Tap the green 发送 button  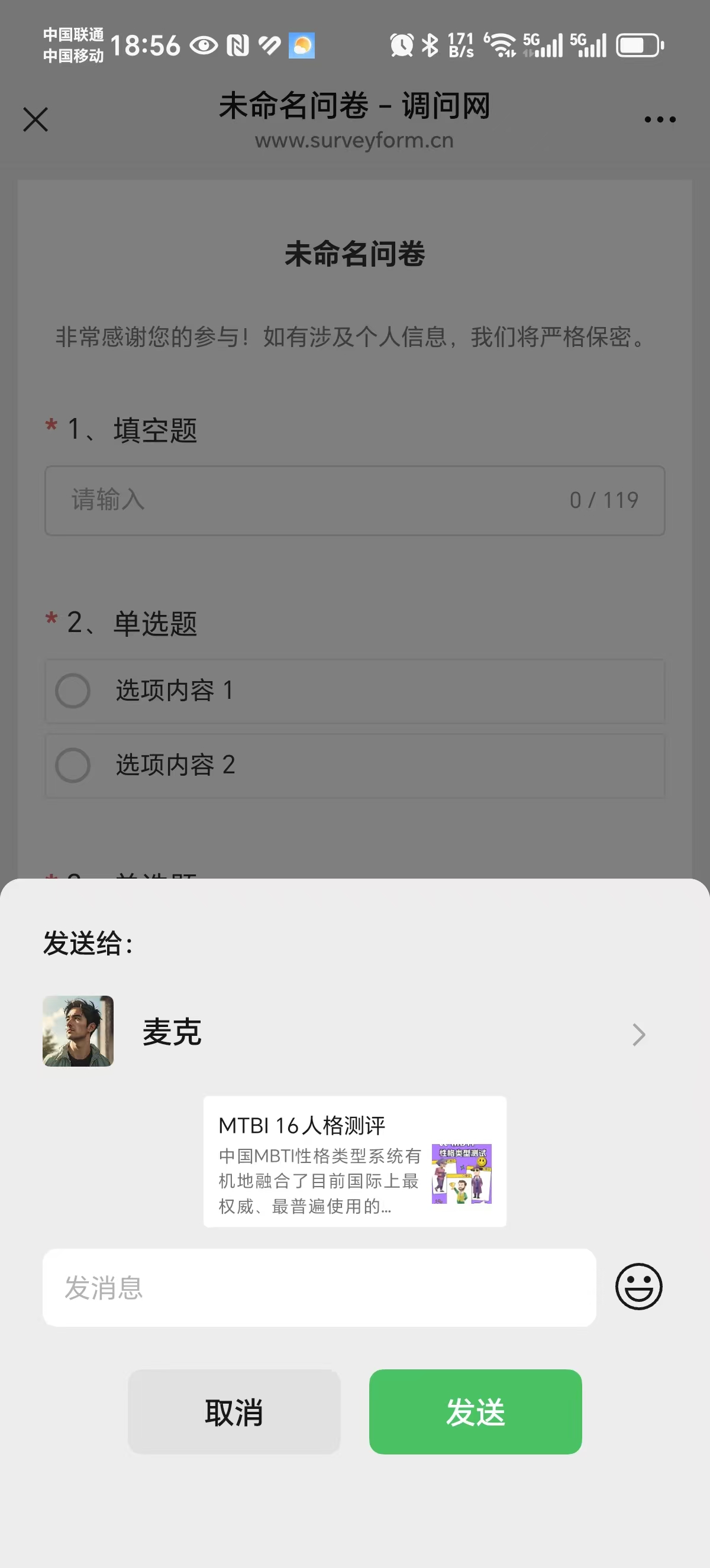click(x=475, y=1411)
